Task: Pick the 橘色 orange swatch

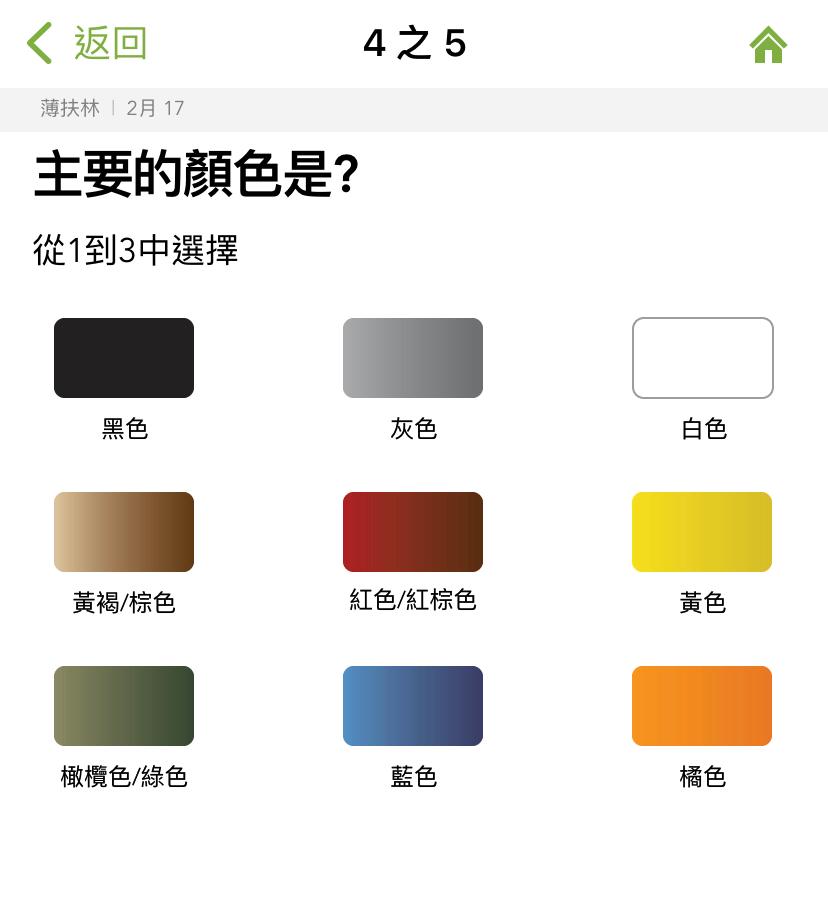Action: tap(702, 706)
